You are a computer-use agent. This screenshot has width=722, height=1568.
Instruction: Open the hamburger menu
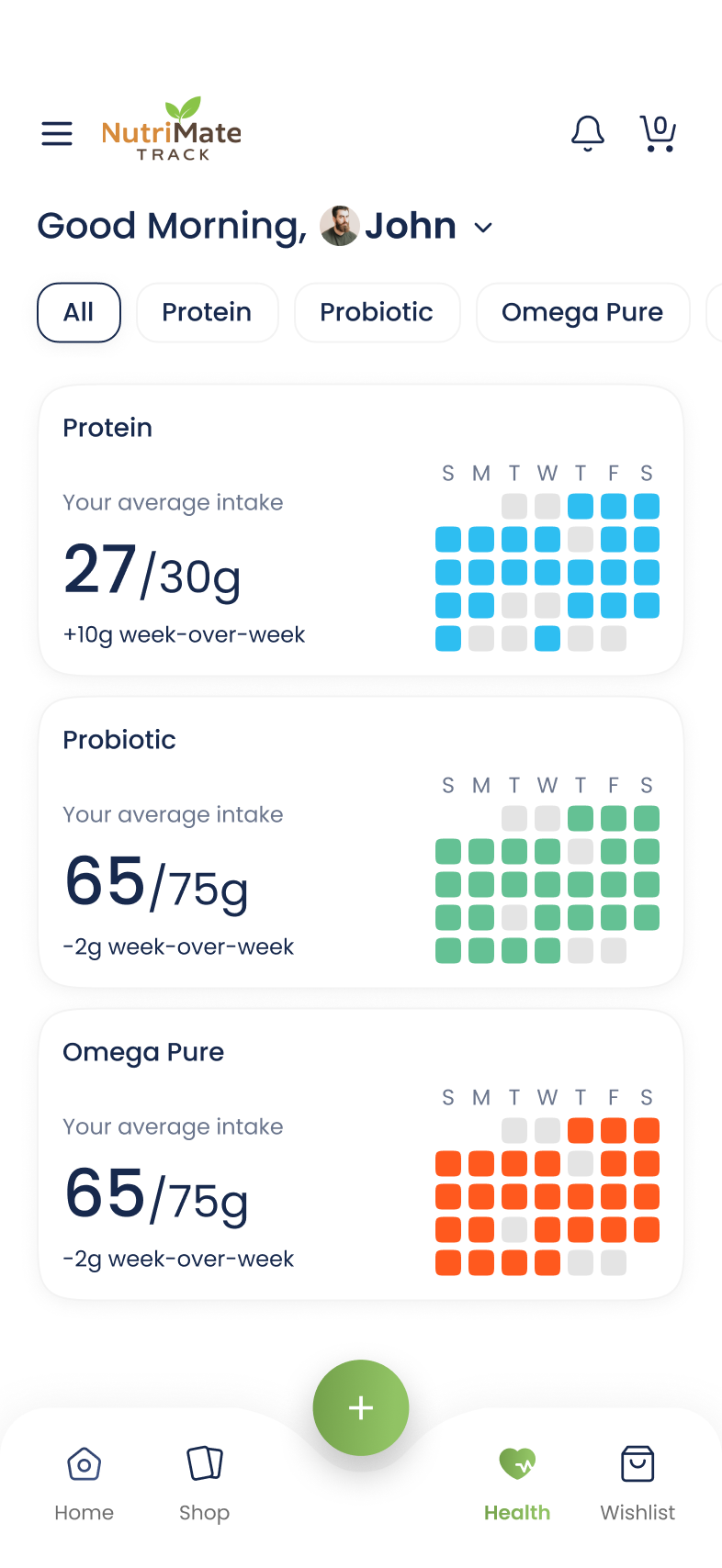[x=57, y=134]
